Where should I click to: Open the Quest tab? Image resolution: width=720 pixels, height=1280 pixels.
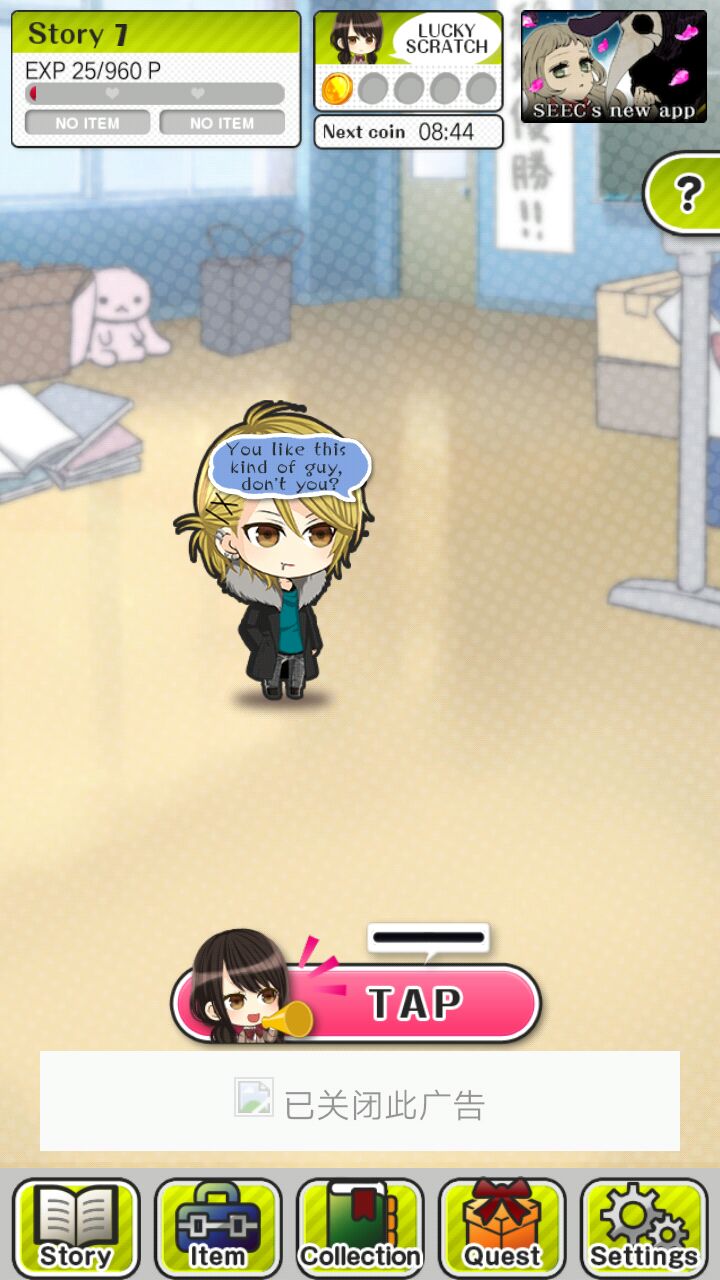[502, 1227]
